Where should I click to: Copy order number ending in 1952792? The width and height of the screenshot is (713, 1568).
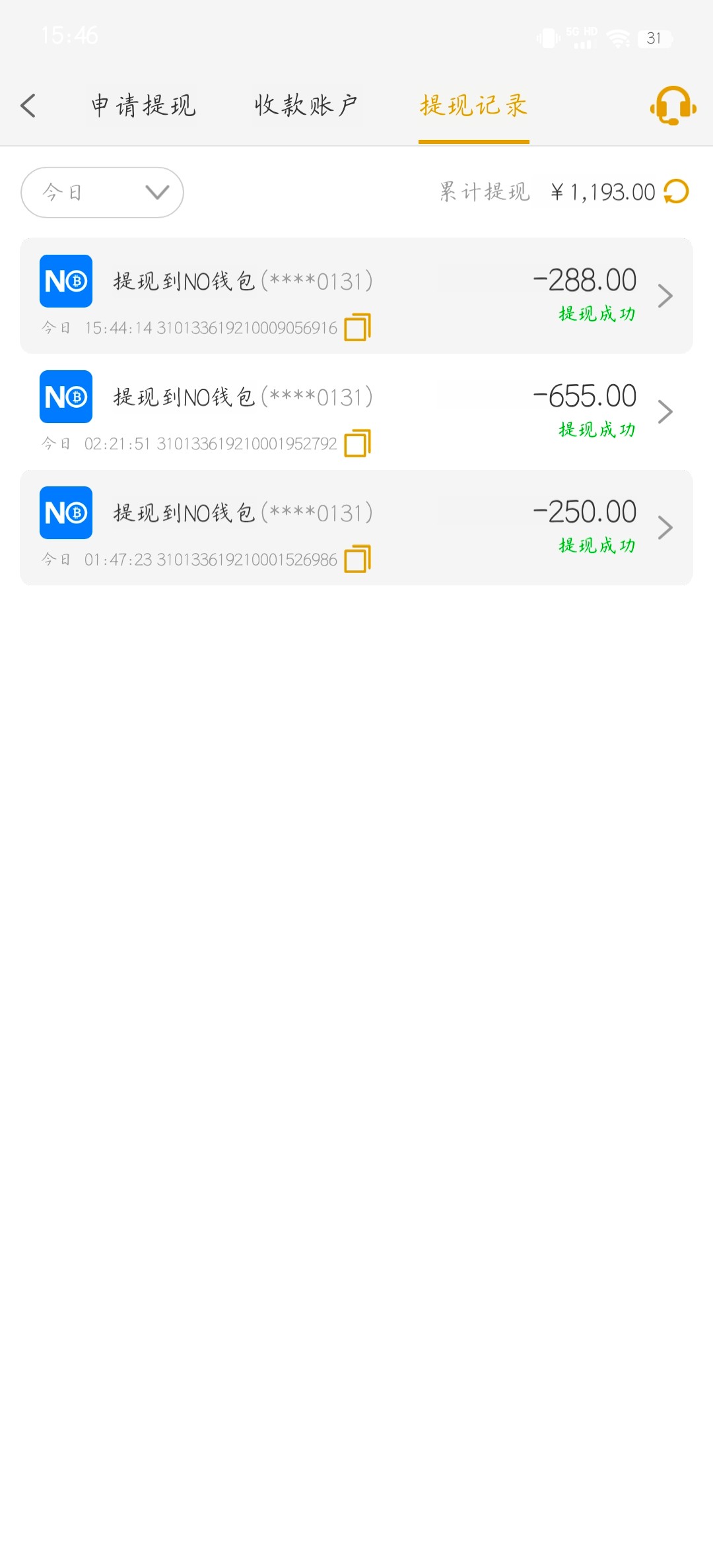pos(357,443)
